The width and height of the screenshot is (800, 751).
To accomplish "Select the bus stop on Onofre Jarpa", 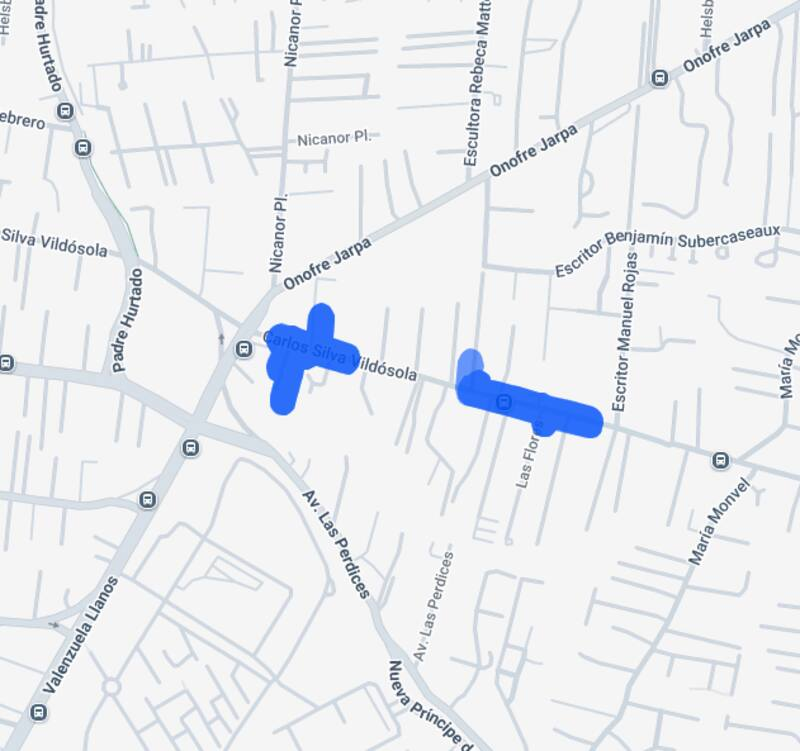I will tap(659, 78).
